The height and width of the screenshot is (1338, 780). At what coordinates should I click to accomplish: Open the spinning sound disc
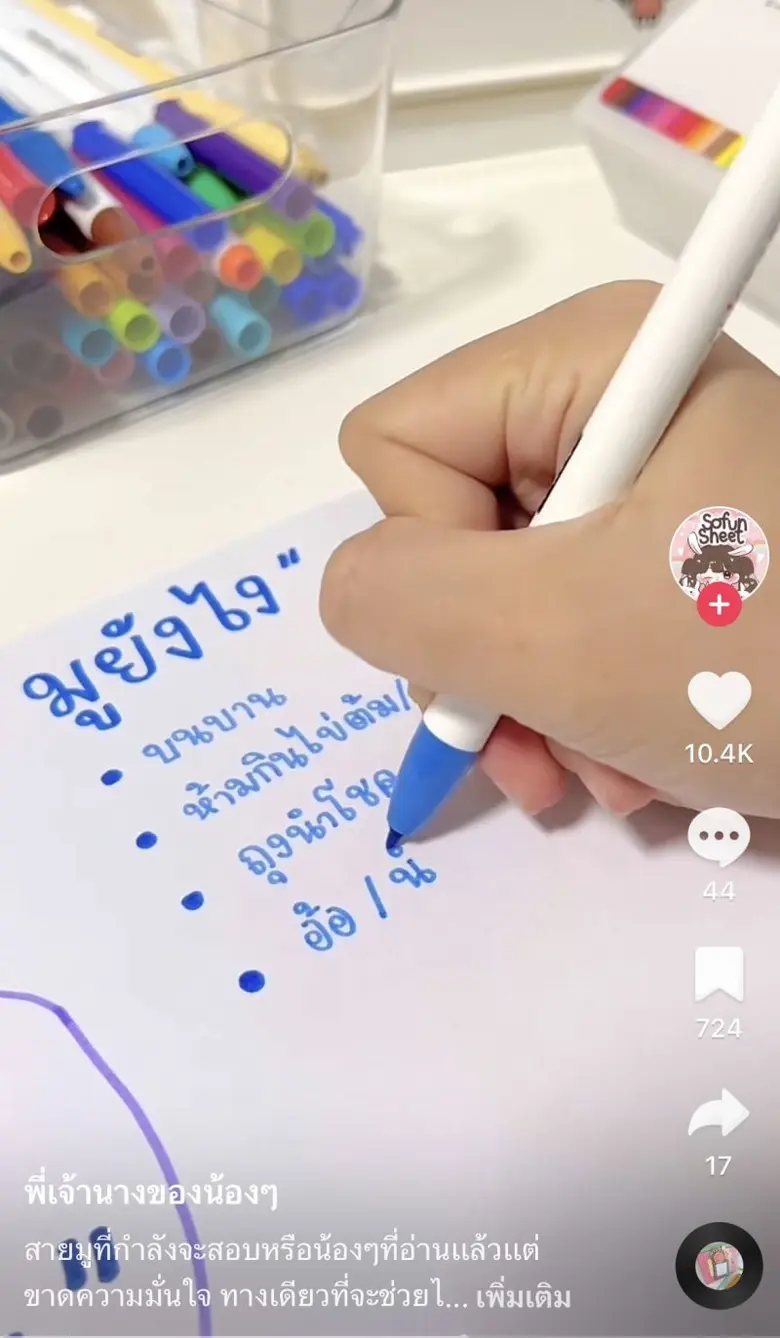(719, 1265)
